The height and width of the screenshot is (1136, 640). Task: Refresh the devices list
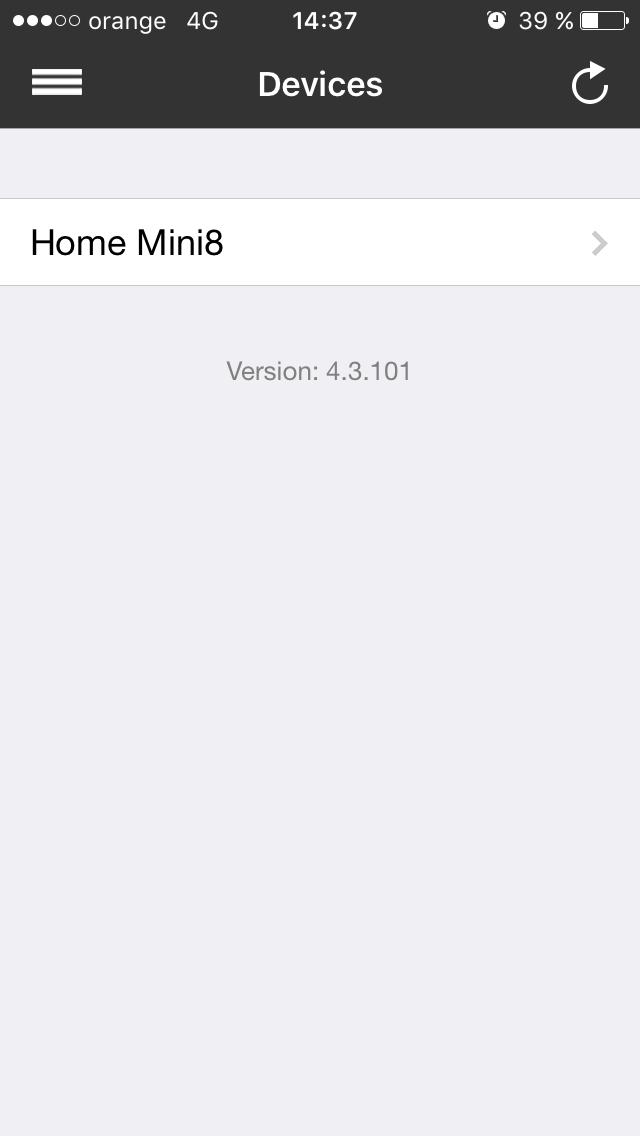point(590,83)
